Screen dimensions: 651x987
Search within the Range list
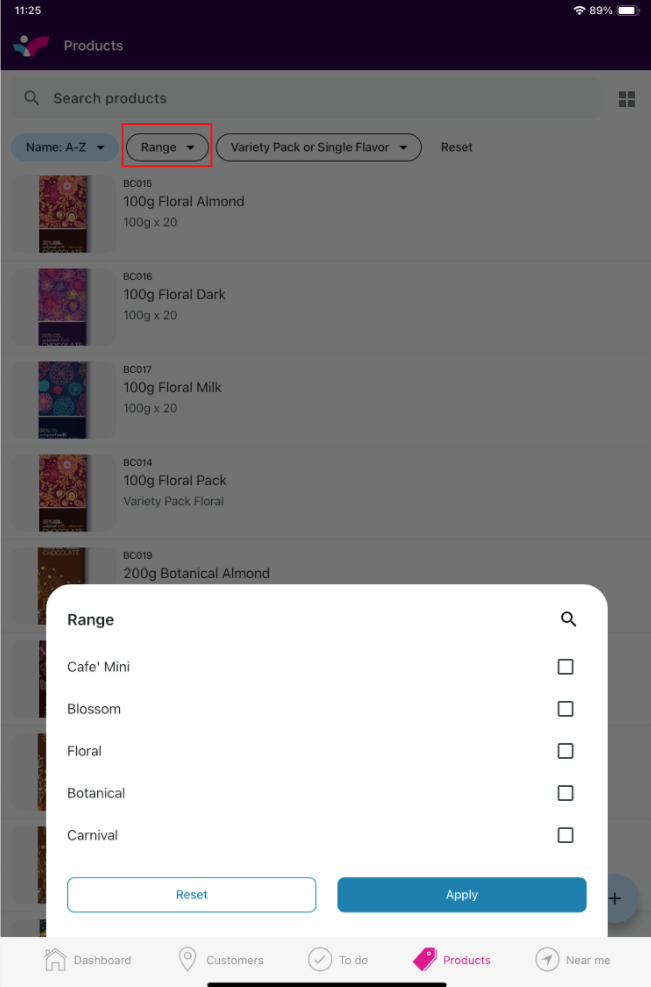pos(568,620)
